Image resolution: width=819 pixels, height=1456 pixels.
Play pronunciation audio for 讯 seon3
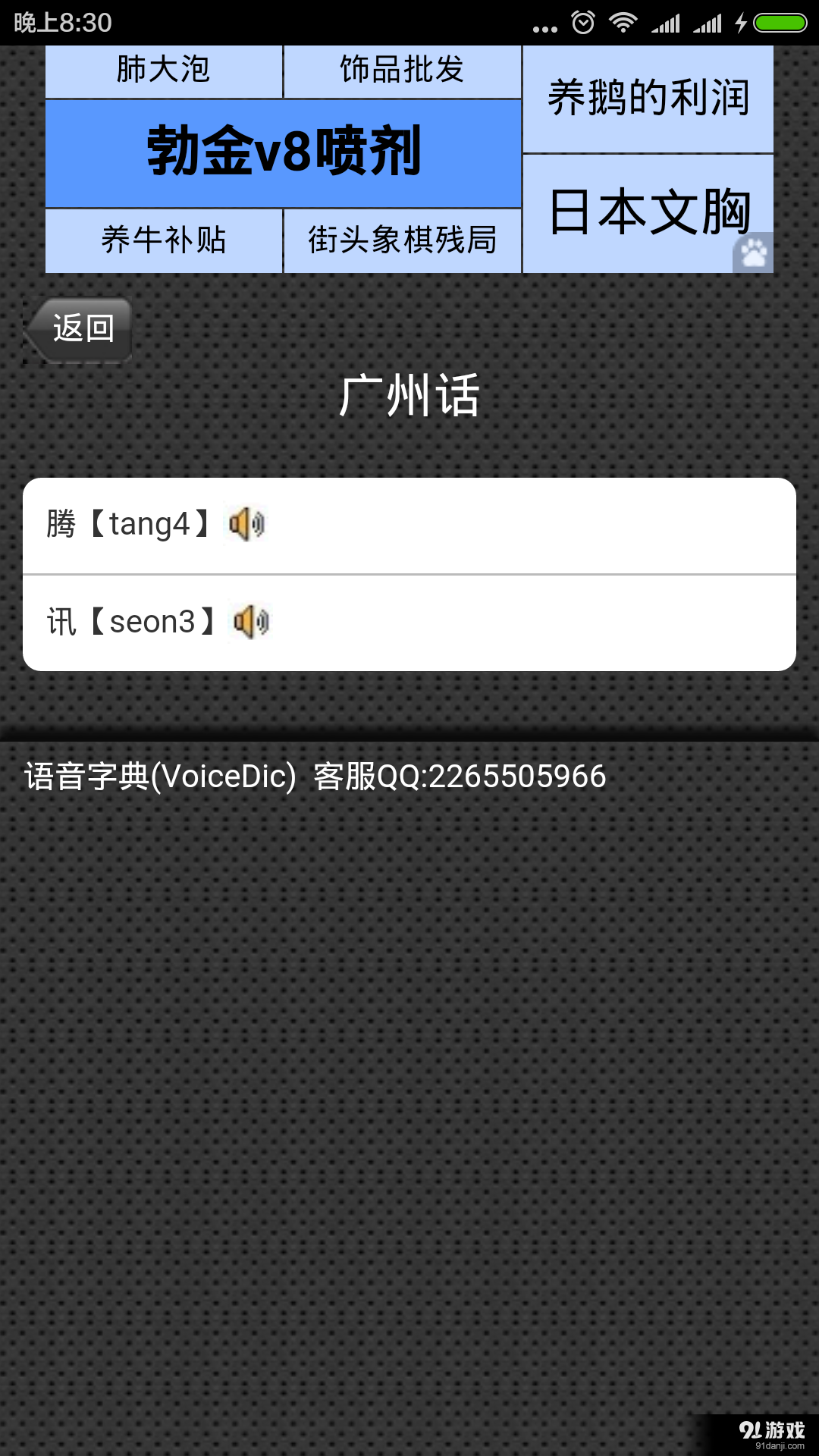251,622
